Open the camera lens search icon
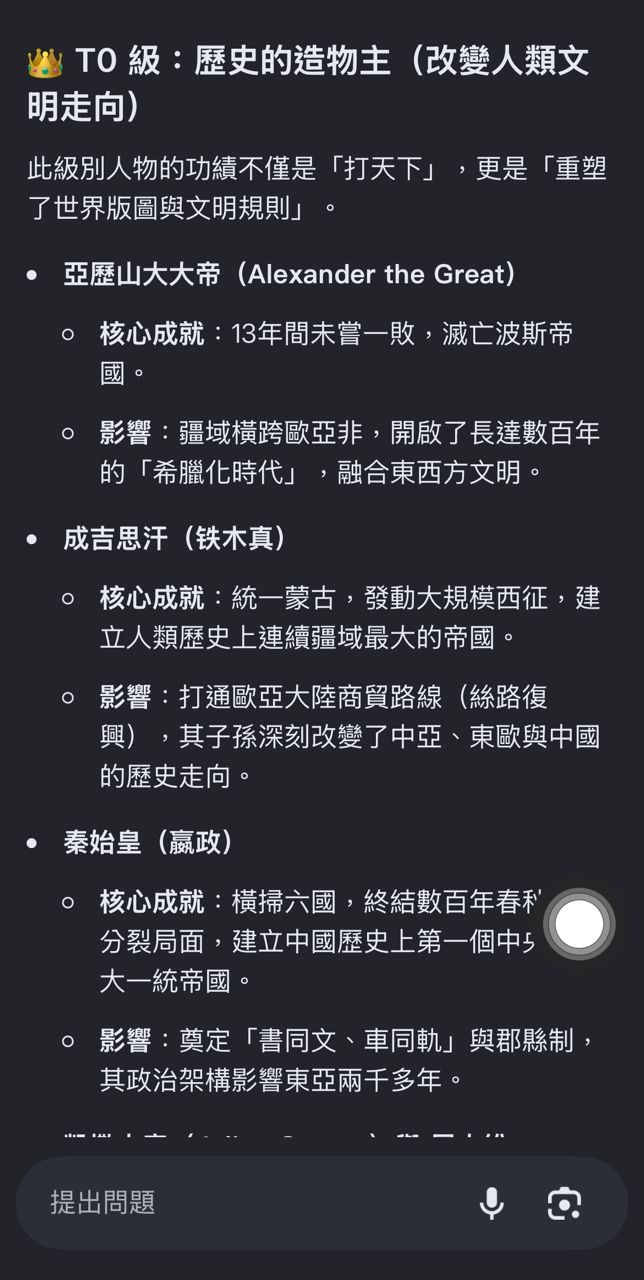This screenshot has width=644, height=1280. tap(565, 1203)
